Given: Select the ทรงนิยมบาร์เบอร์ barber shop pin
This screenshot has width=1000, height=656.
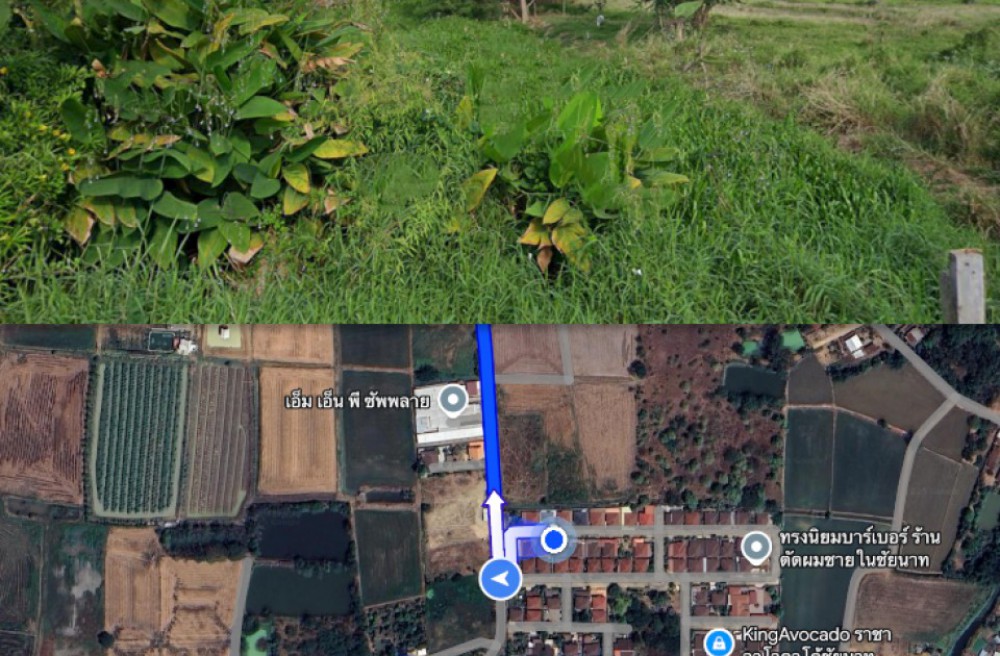Looking at the screenshot, I should [757, 547].
